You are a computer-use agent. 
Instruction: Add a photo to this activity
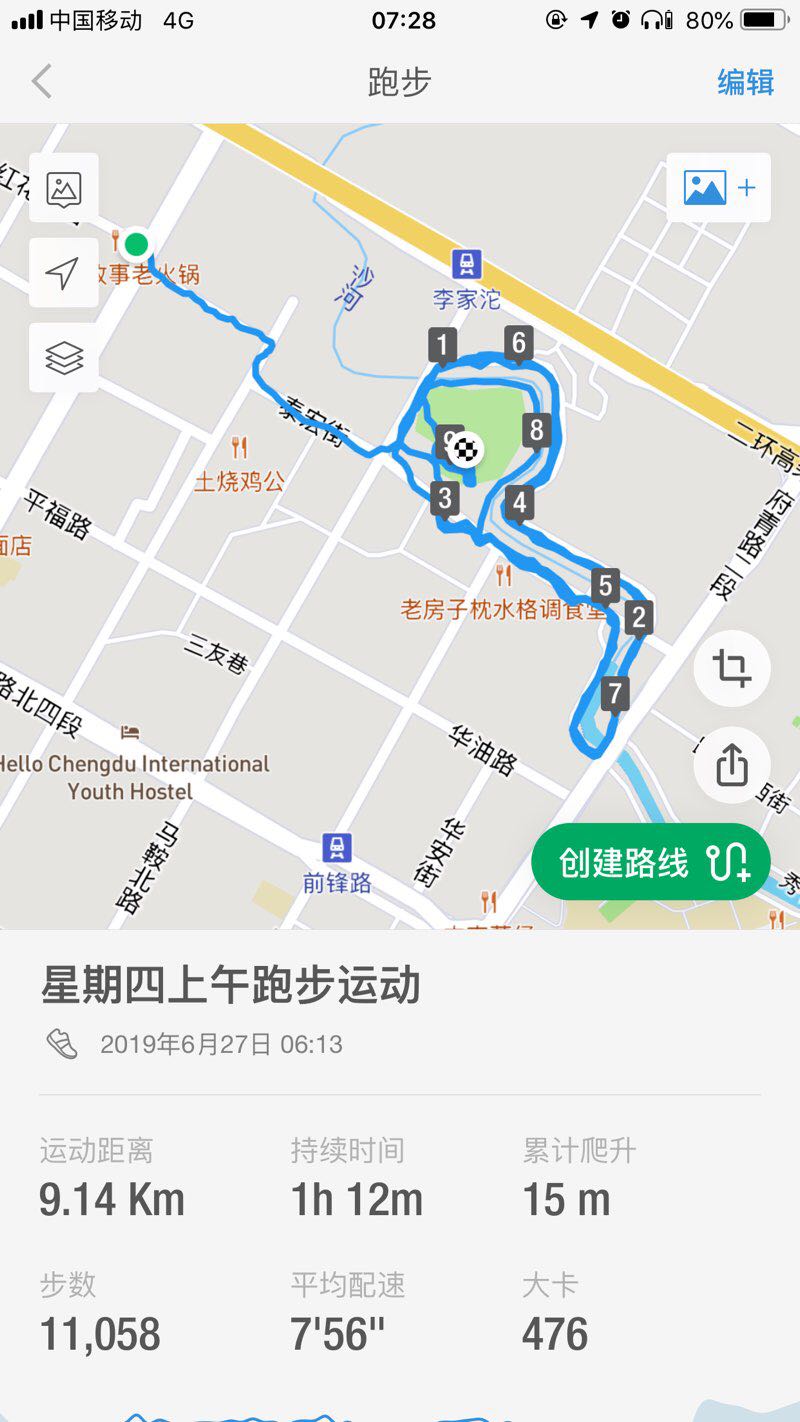[x=719, y=188]
